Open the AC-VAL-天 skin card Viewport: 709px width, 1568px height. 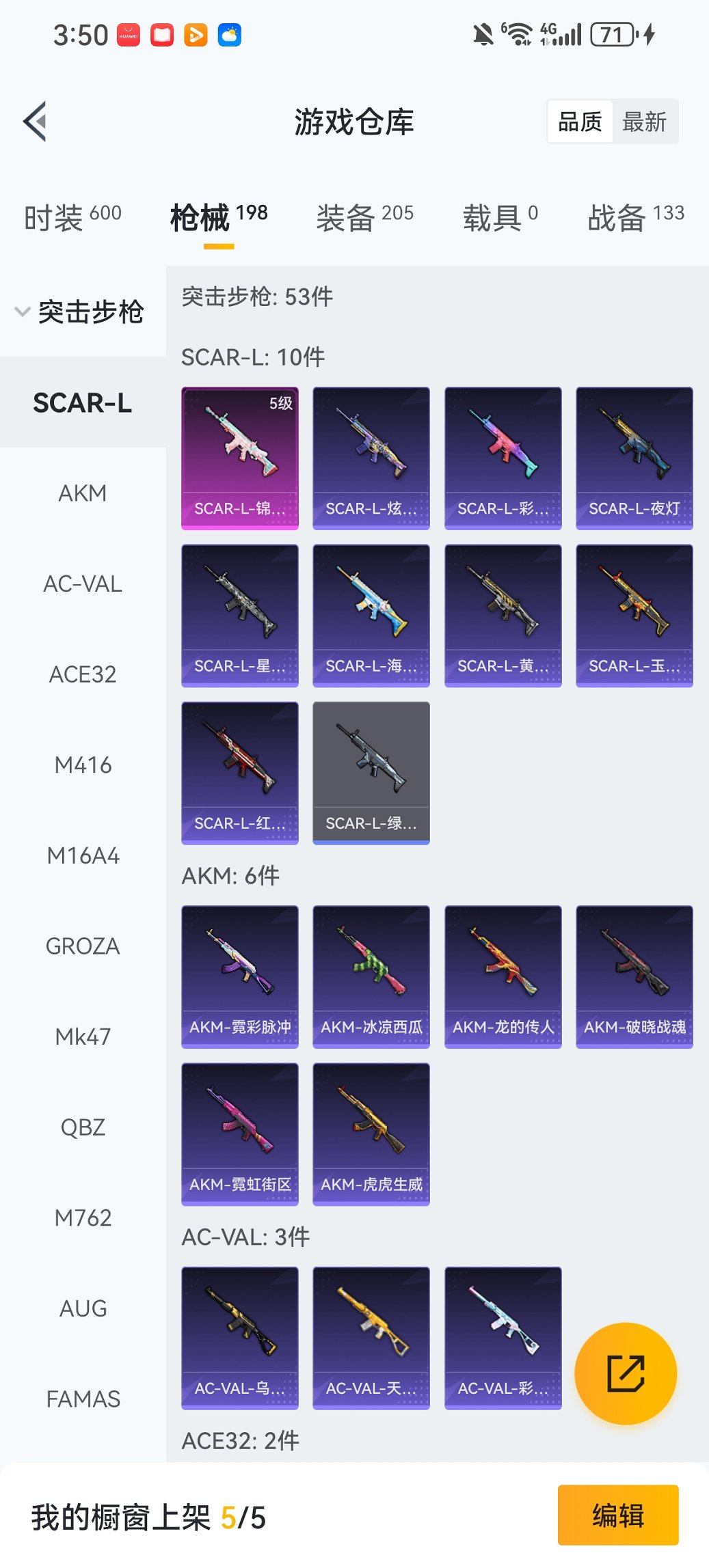point(371,1338)
